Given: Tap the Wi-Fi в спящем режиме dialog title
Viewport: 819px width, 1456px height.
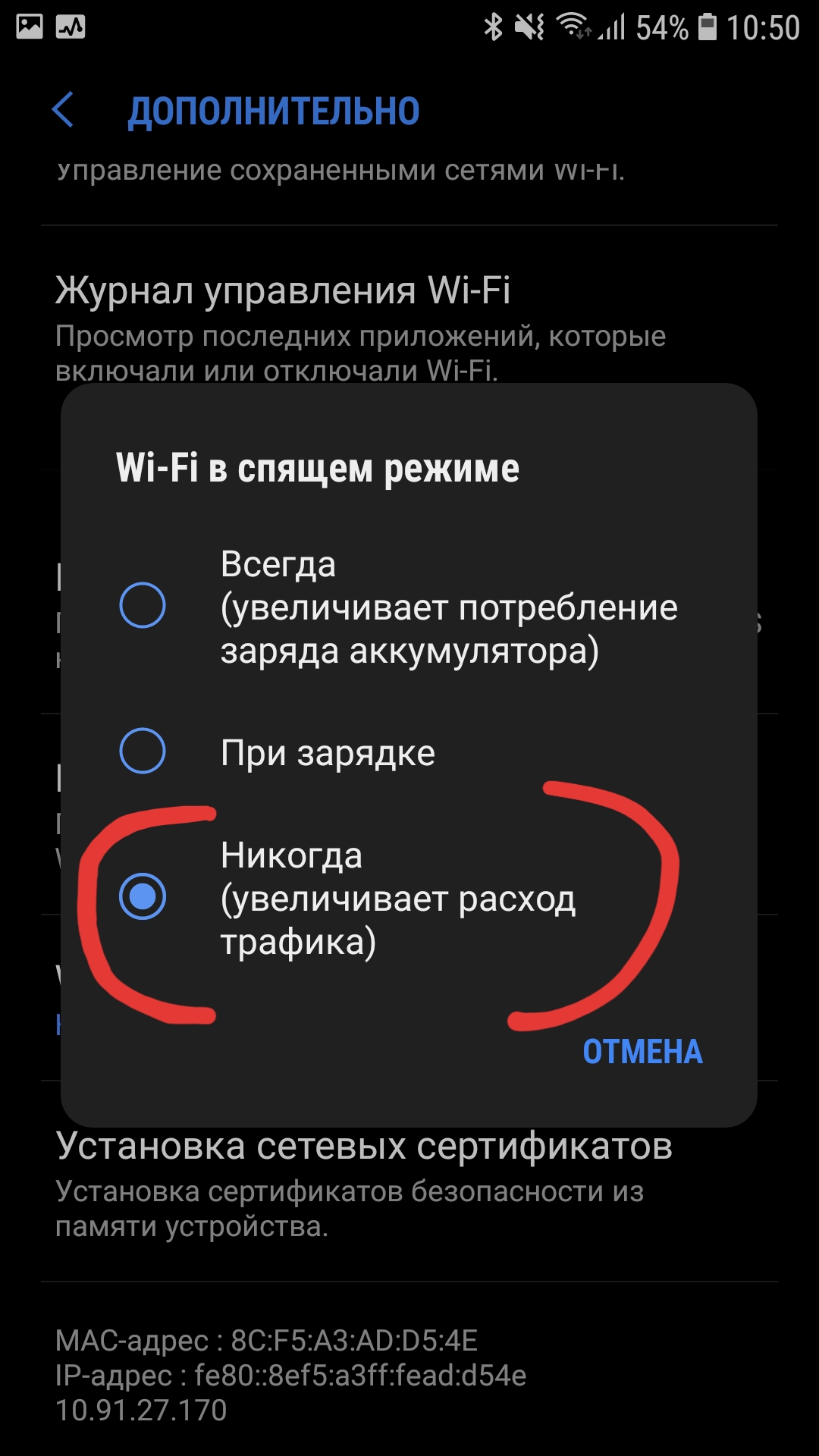Looking at the screenshot, I should (318, 469).
